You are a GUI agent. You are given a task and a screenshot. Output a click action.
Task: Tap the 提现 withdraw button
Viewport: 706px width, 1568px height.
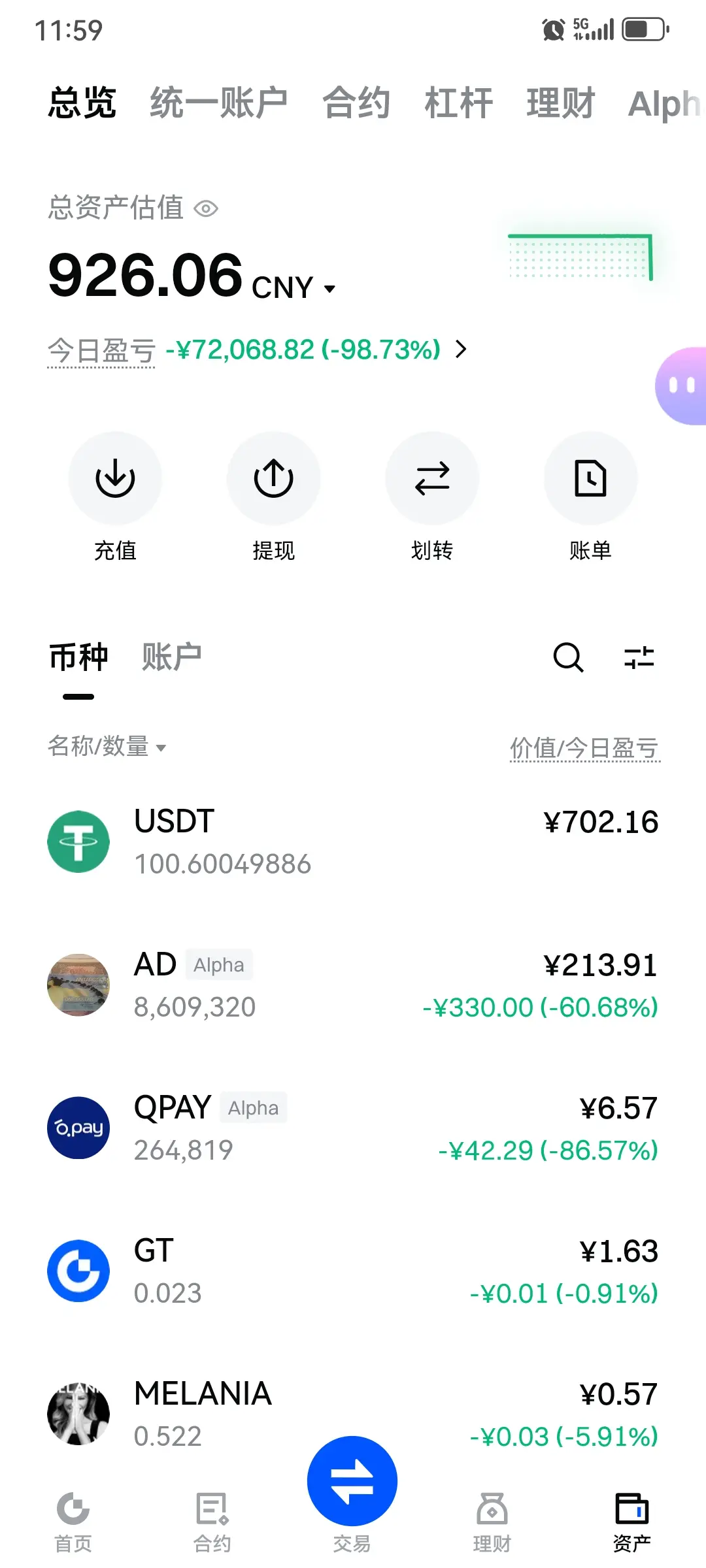click(273, 479)
